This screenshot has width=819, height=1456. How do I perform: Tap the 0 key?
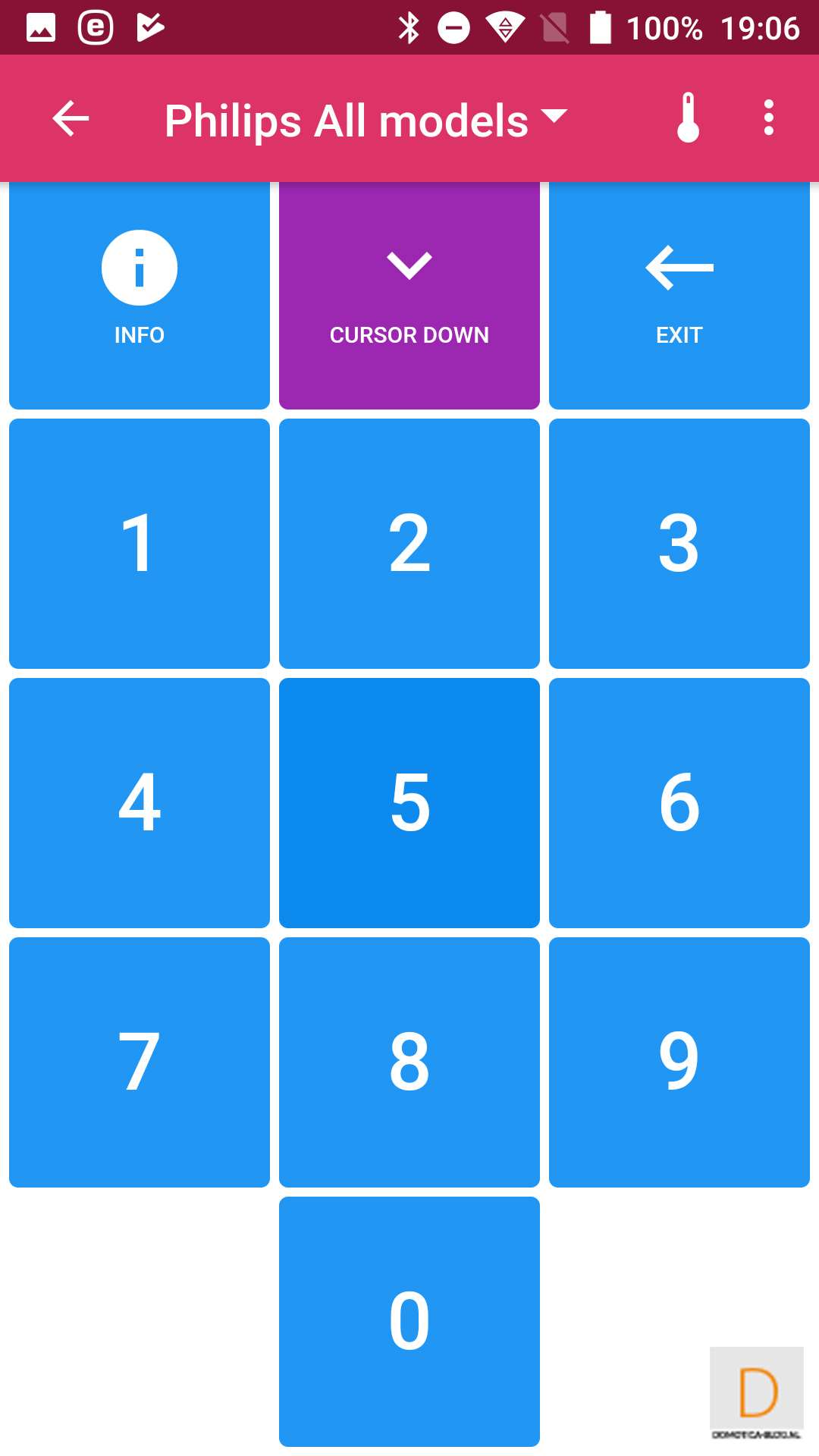pyautogui.click(x=409, y=1321)
